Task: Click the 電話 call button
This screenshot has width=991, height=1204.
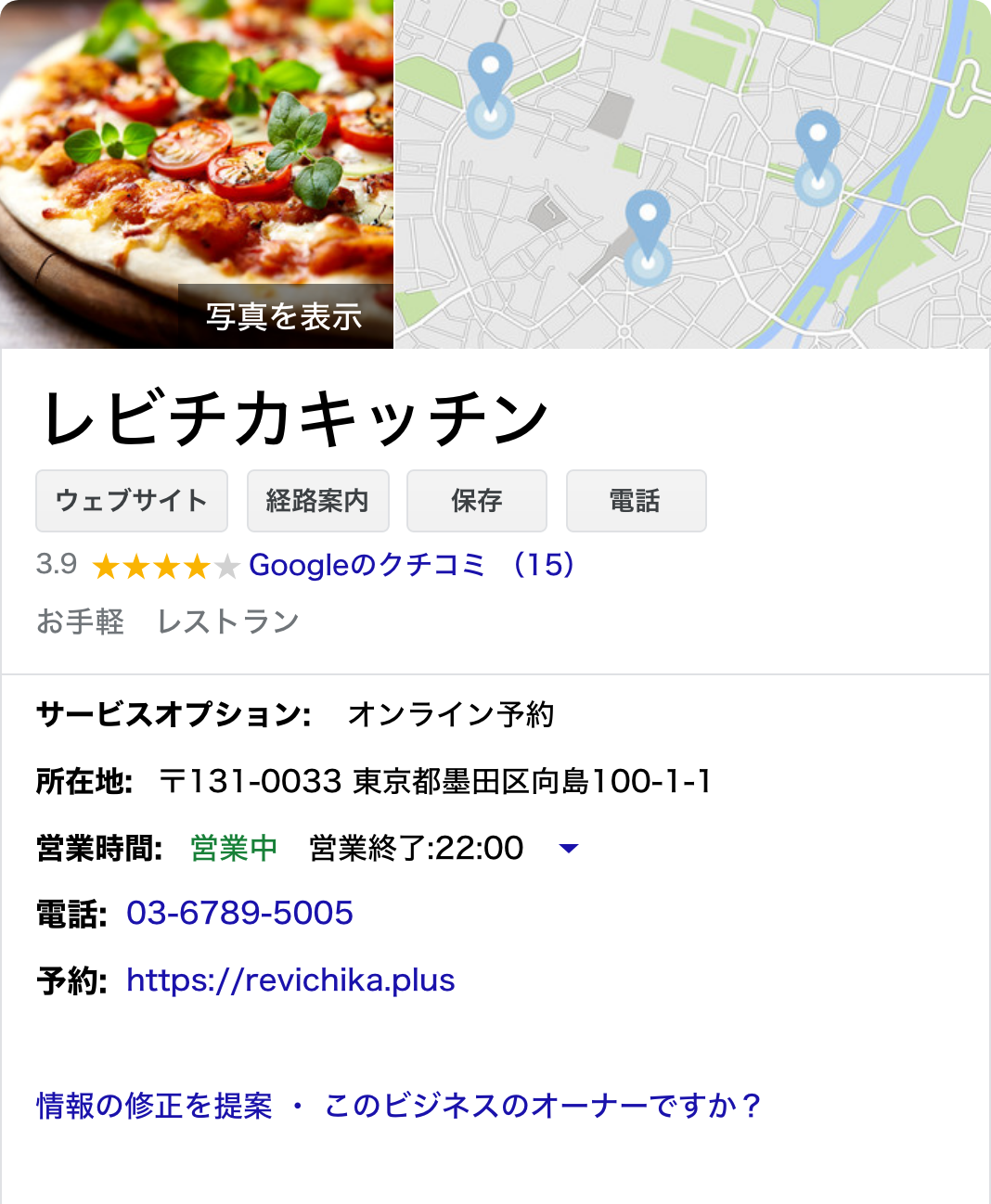Action: [x=635, y=501]
